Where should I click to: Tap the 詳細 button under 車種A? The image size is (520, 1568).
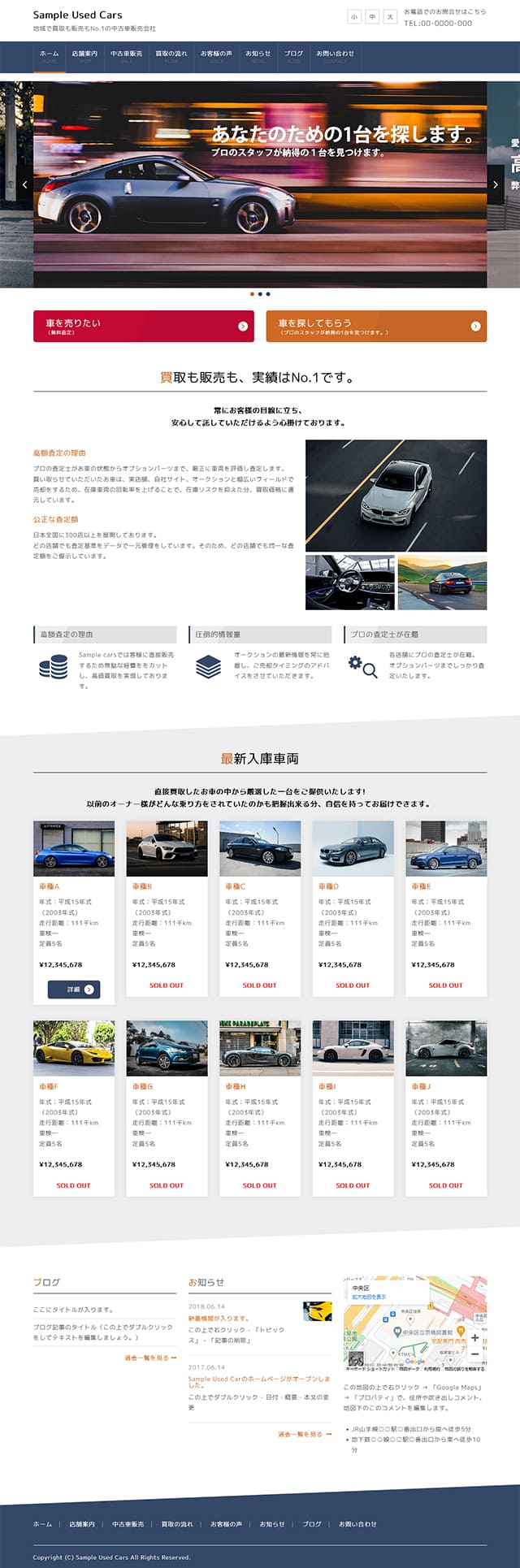[x=74, y=989]
